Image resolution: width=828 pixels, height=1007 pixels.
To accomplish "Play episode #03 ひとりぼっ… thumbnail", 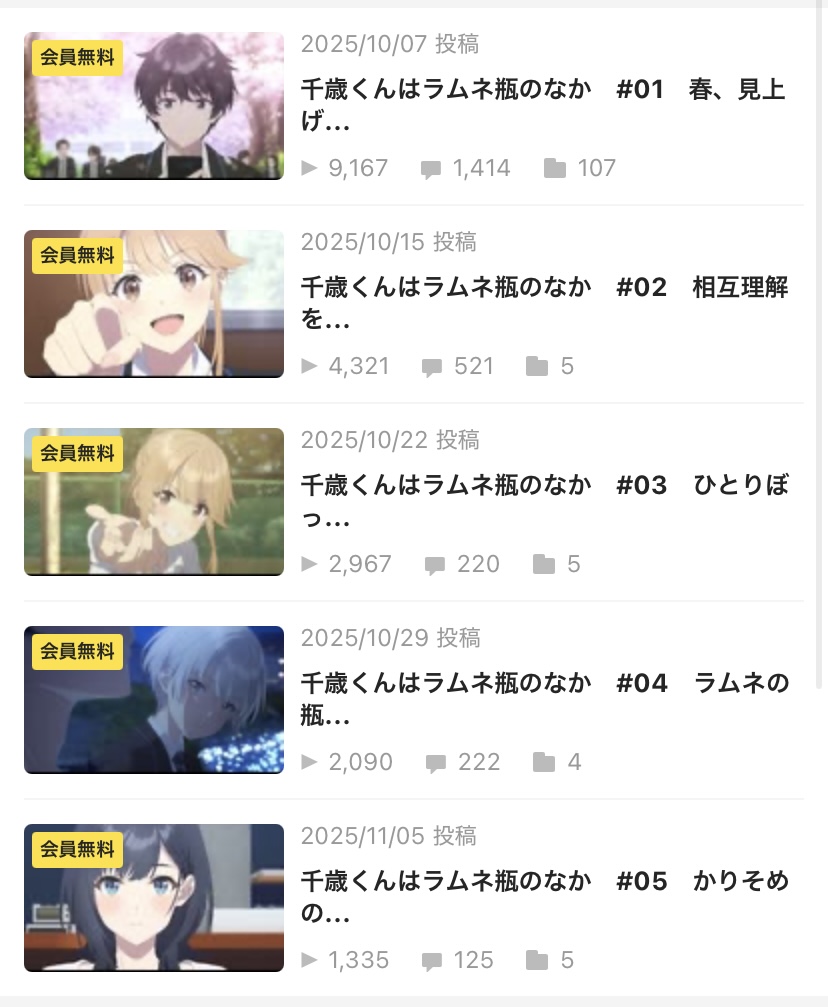I will pyautogui.click(x=154, y=502).
